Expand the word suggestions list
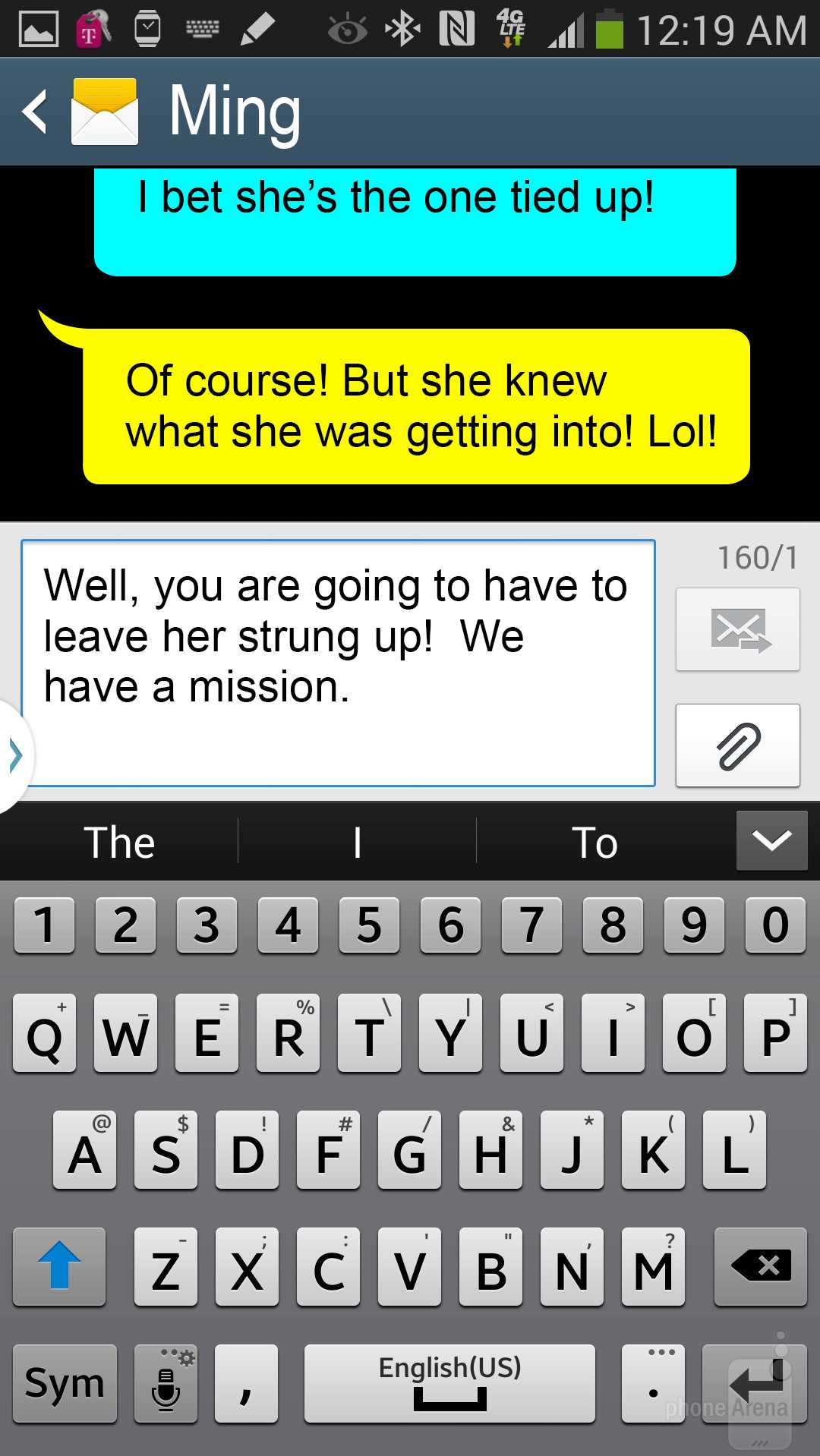 771,840
